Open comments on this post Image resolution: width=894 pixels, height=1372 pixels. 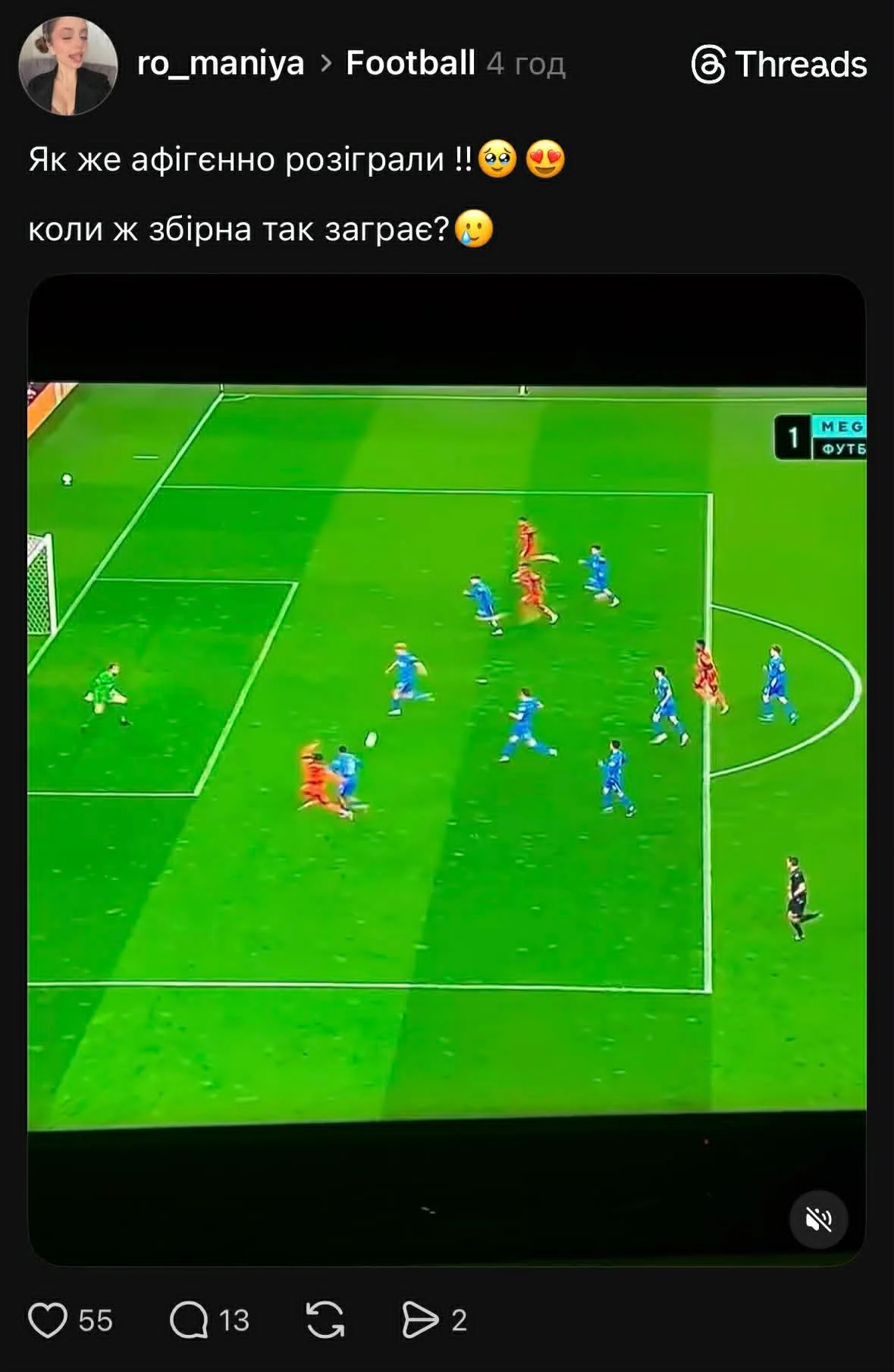[x=190, y=1320]
